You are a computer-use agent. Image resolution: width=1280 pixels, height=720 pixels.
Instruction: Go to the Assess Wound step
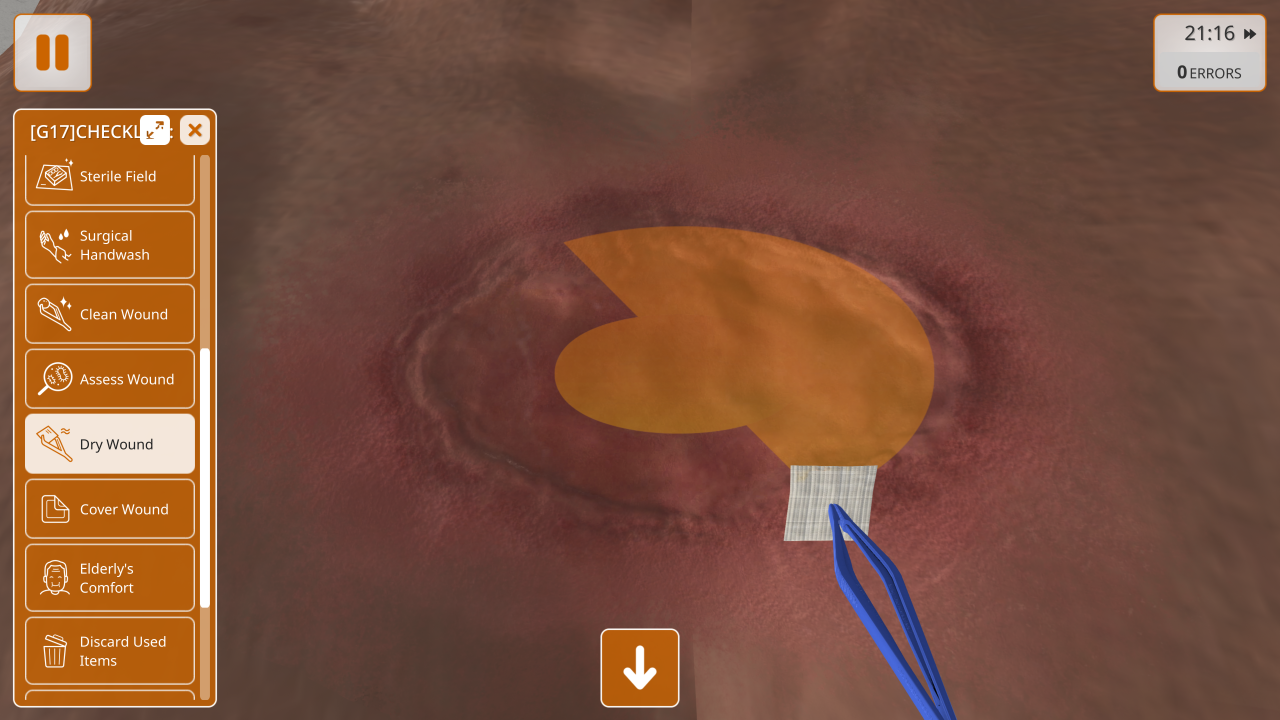110,379
